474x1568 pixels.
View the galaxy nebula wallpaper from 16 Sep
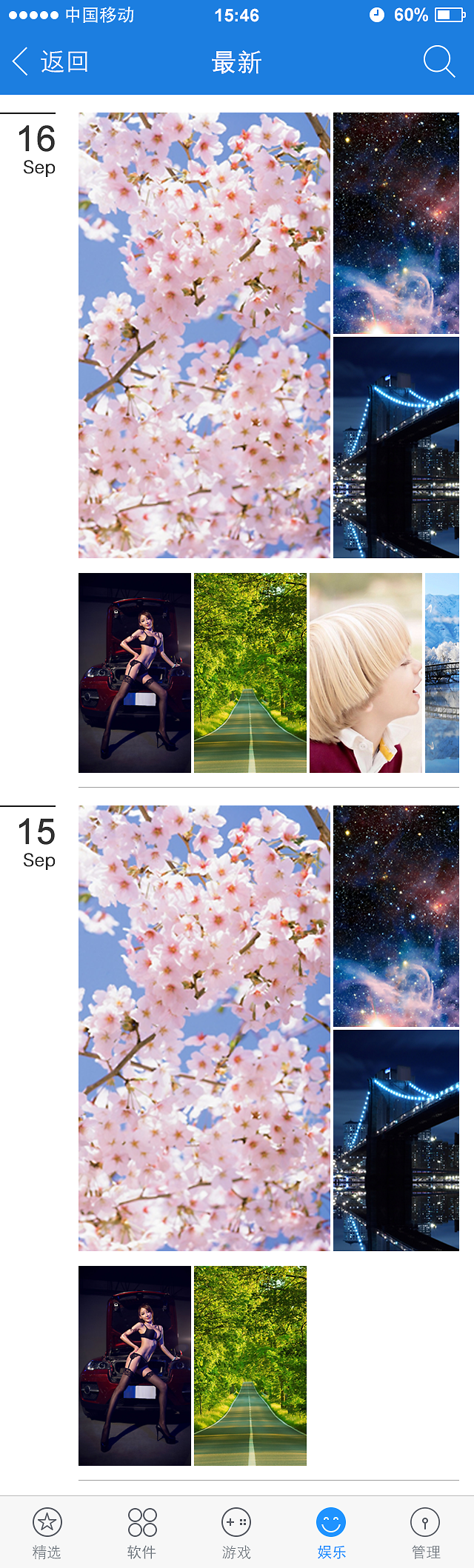396,223
